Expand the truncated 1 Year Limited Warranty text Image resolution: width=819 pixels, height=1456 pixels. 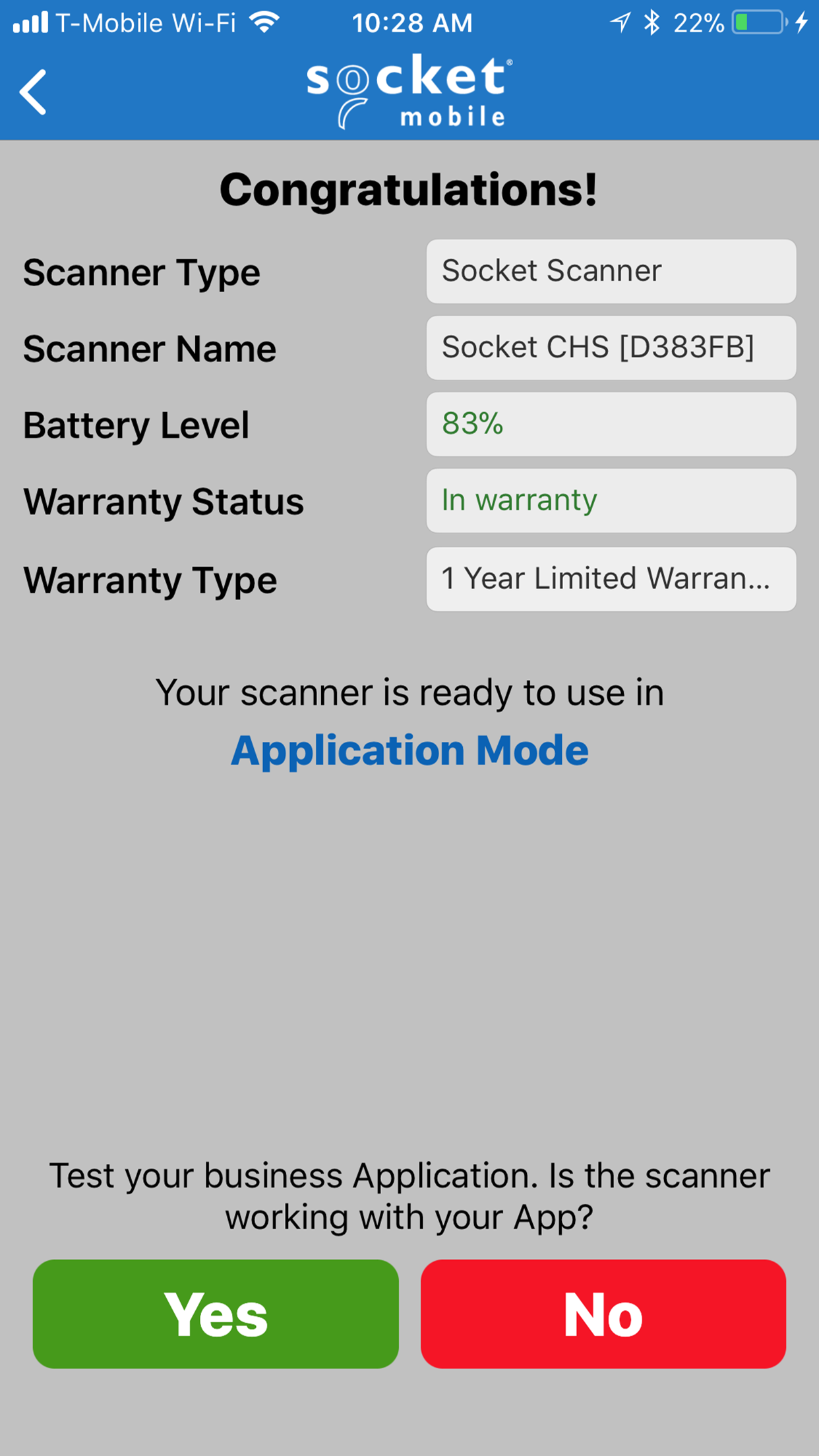pyautogui.click(x=611, y=580)
